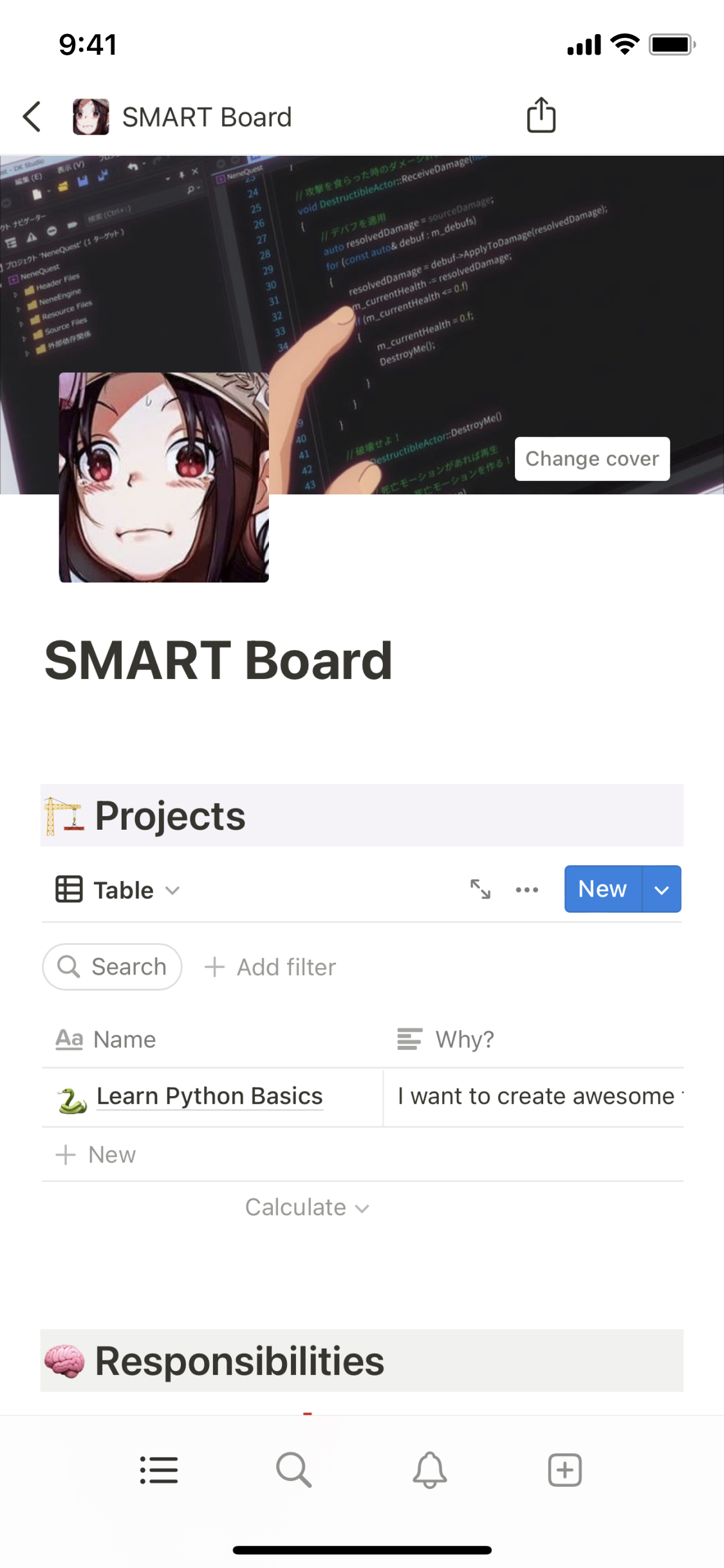Add a new row below the table
724x1568 pixels.
[x=97, y=1155]
